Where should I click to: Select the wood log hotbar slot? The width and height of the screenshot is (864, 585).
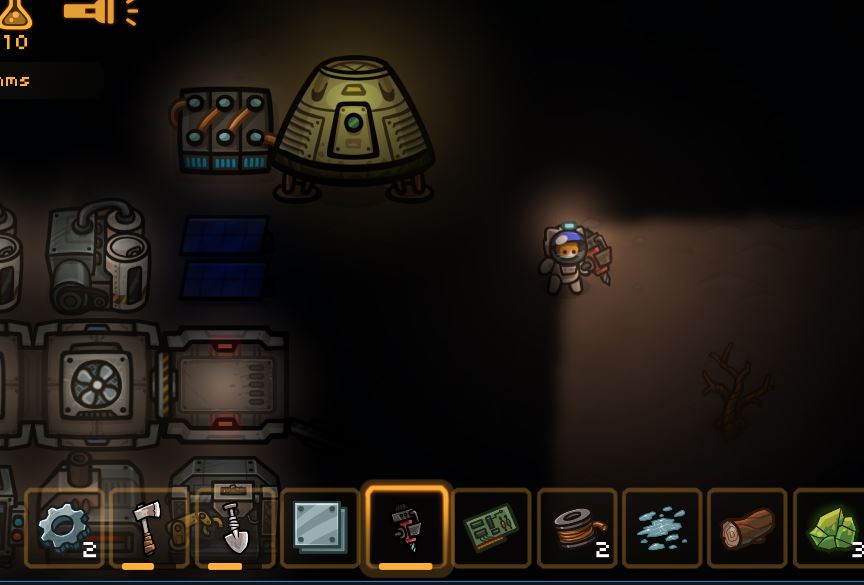coord(748,527)
